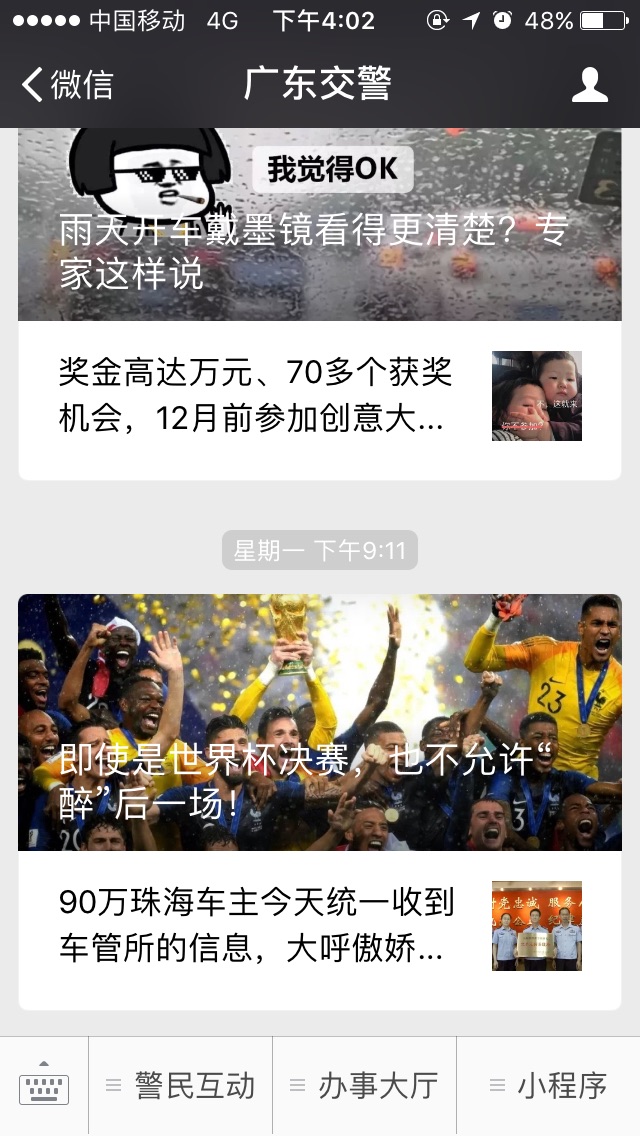This screenshot has width=640, height=1136.
Task: Open the 办事大厅 menu
Action: pyautogui.click(x=365, y=1086)
